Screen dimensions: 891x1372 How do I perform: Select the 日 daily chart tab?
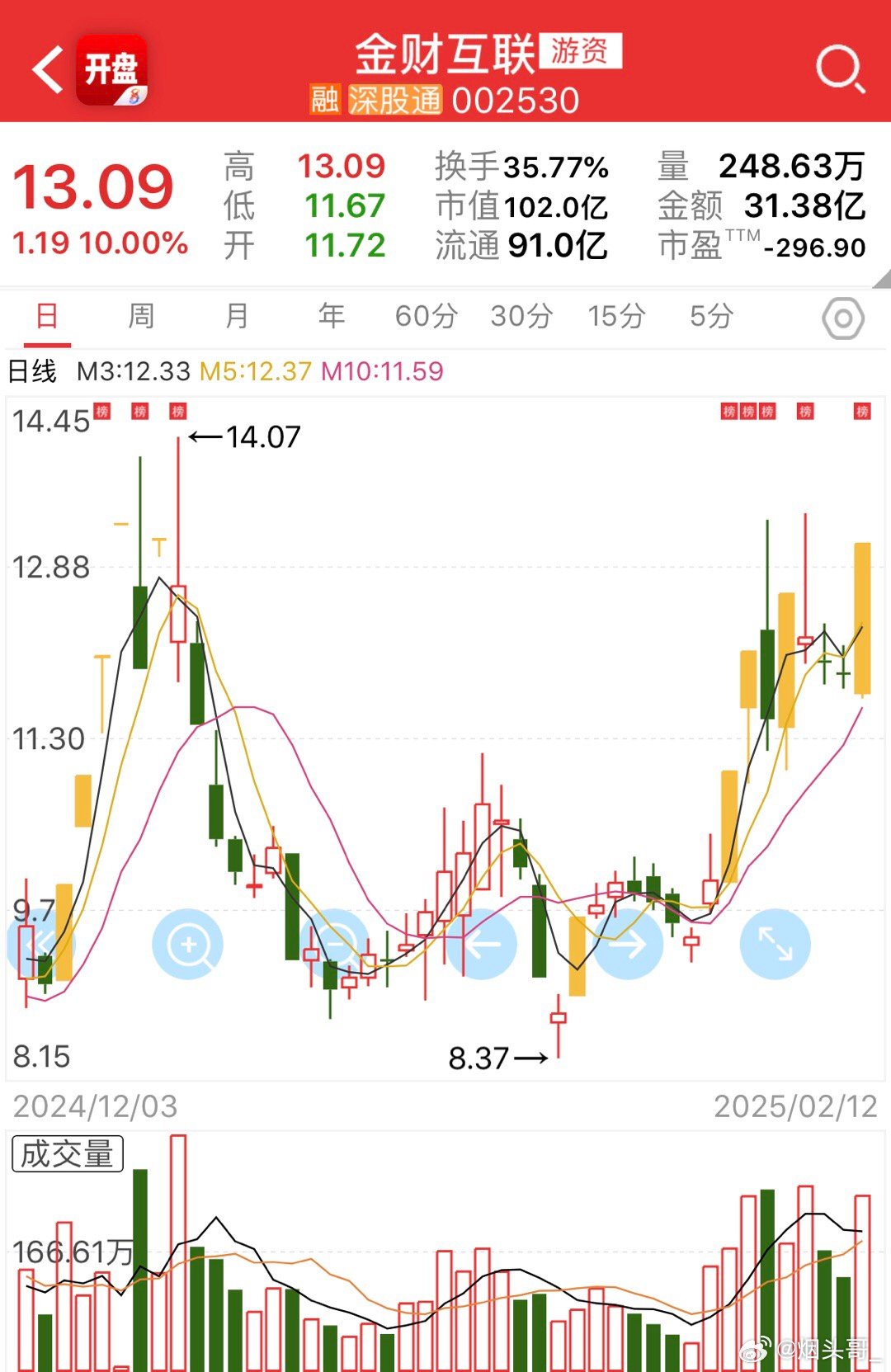[x=47, y=316]
